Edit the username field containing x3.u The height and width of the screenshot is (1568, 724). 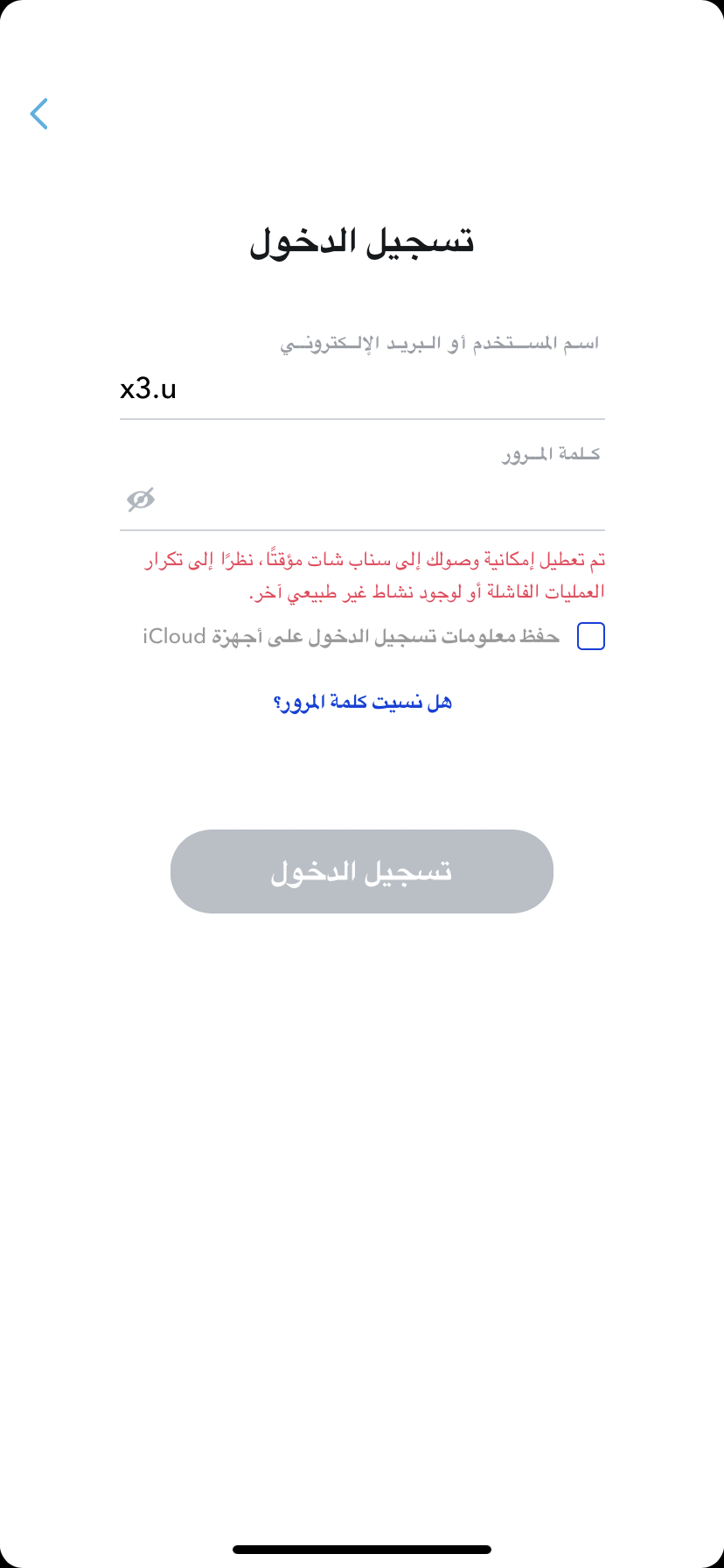point(361,388)
